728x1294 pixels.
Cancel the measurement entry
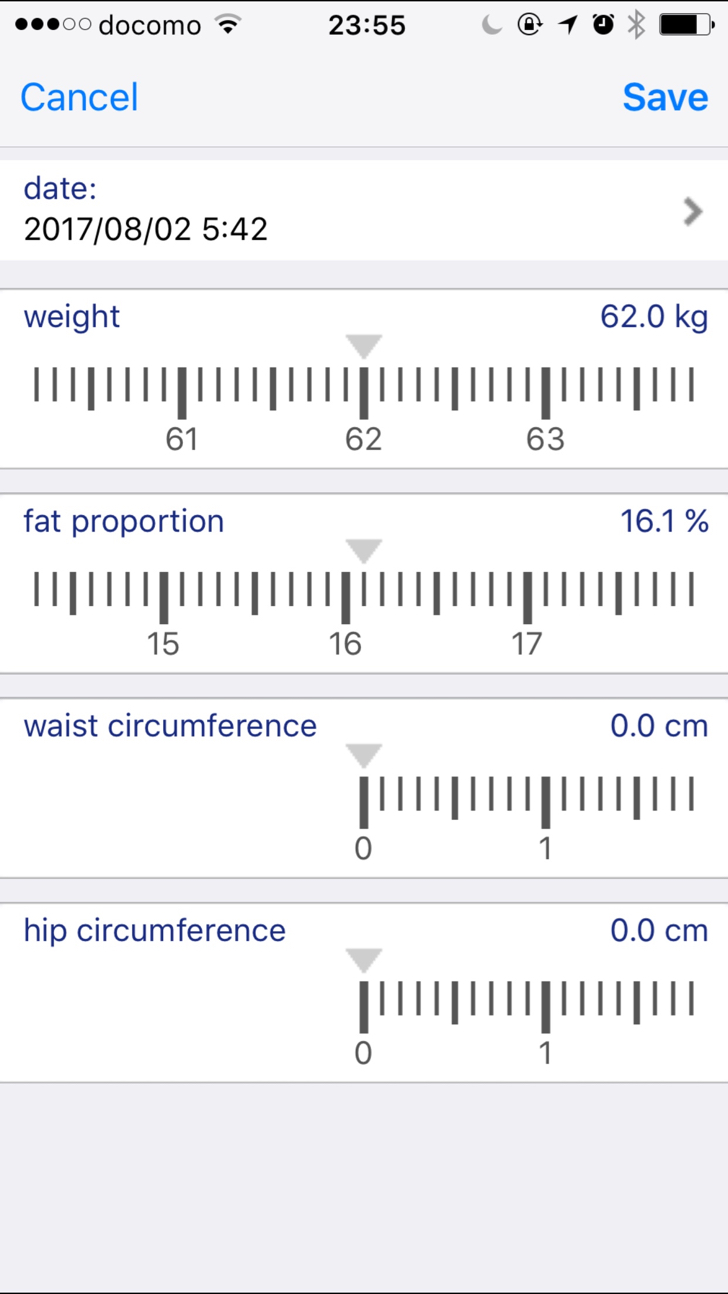pos(79,97)
